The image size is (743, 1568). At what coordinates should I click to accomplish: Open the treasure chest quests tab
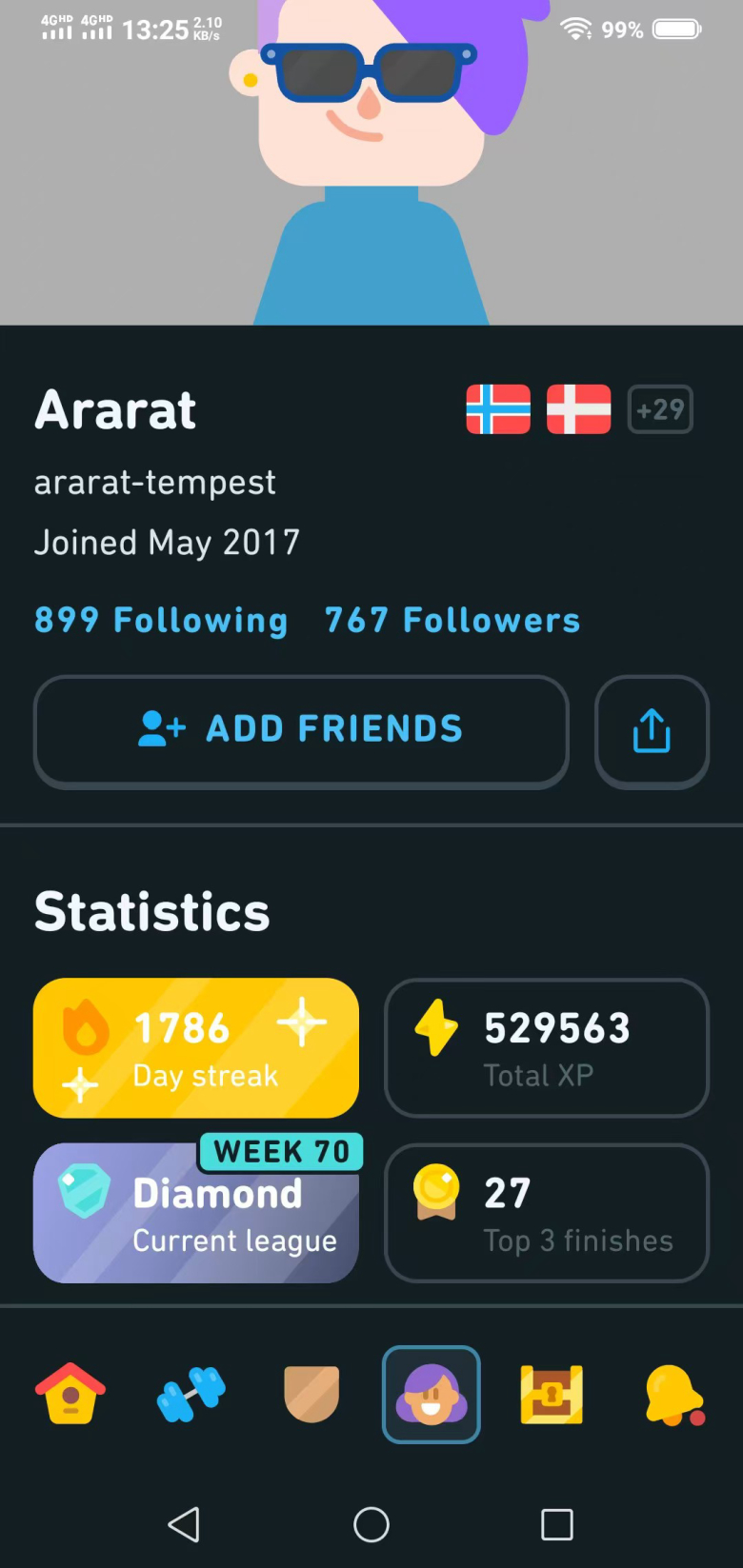(x=552, y=1394)
